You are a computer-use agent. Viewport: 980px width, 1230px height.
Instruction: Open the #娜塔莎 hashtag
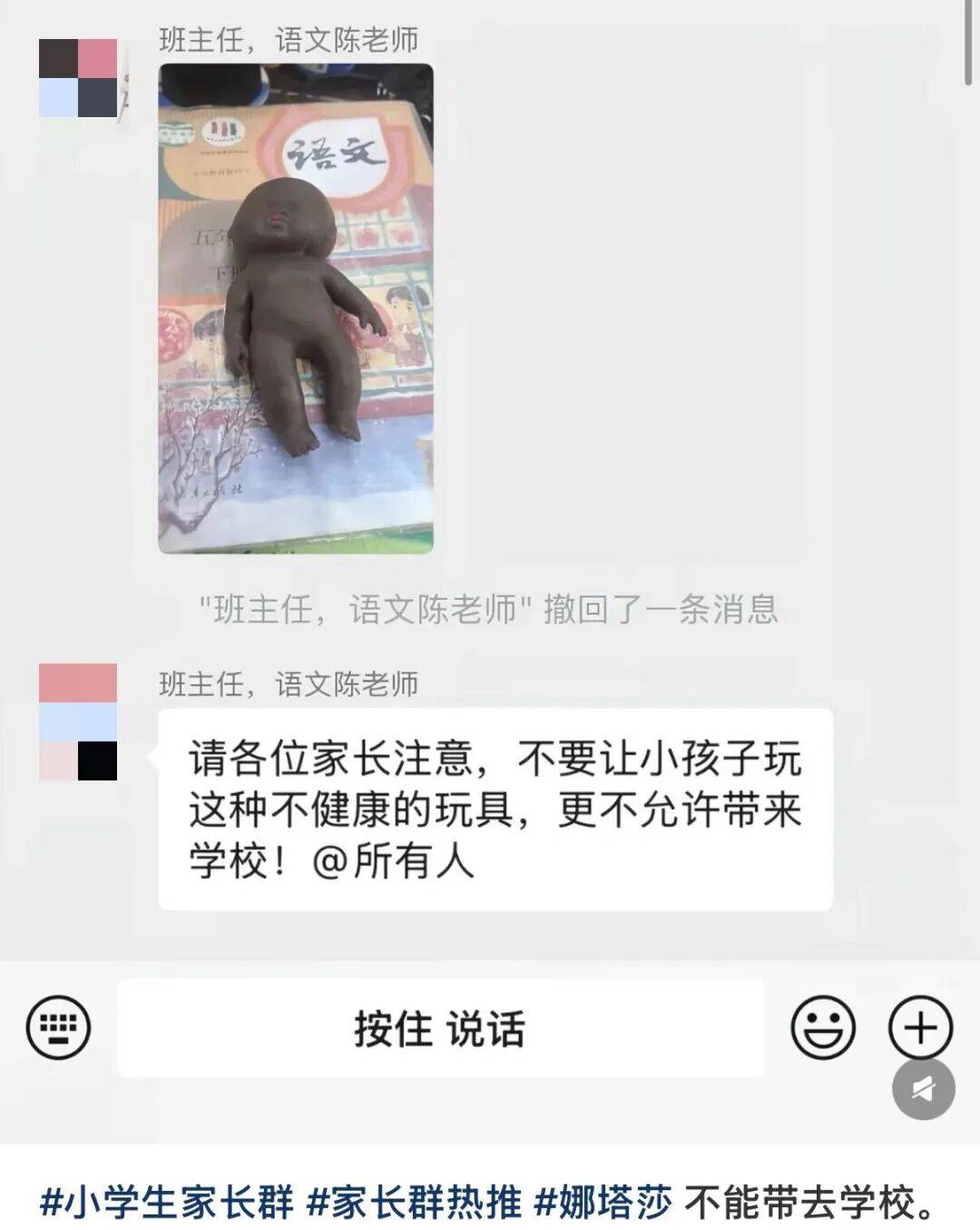(603, 1202)
